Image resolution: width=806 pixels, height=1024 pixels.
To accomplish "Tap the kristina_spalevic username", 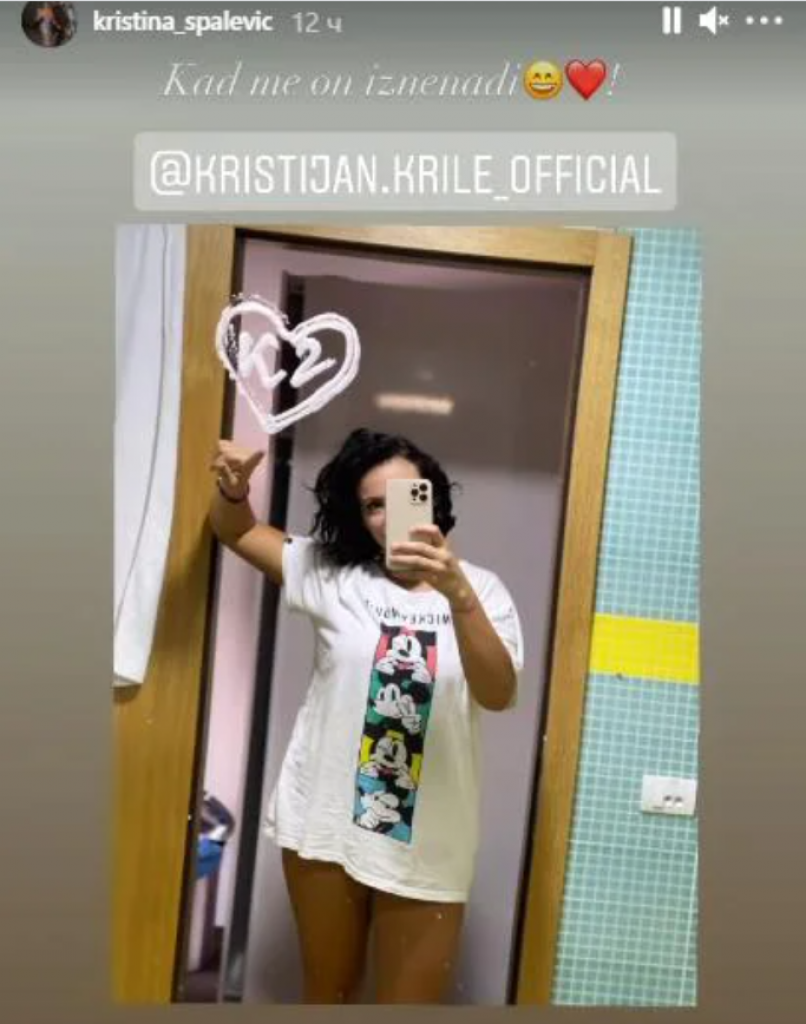I will [182, 23].
